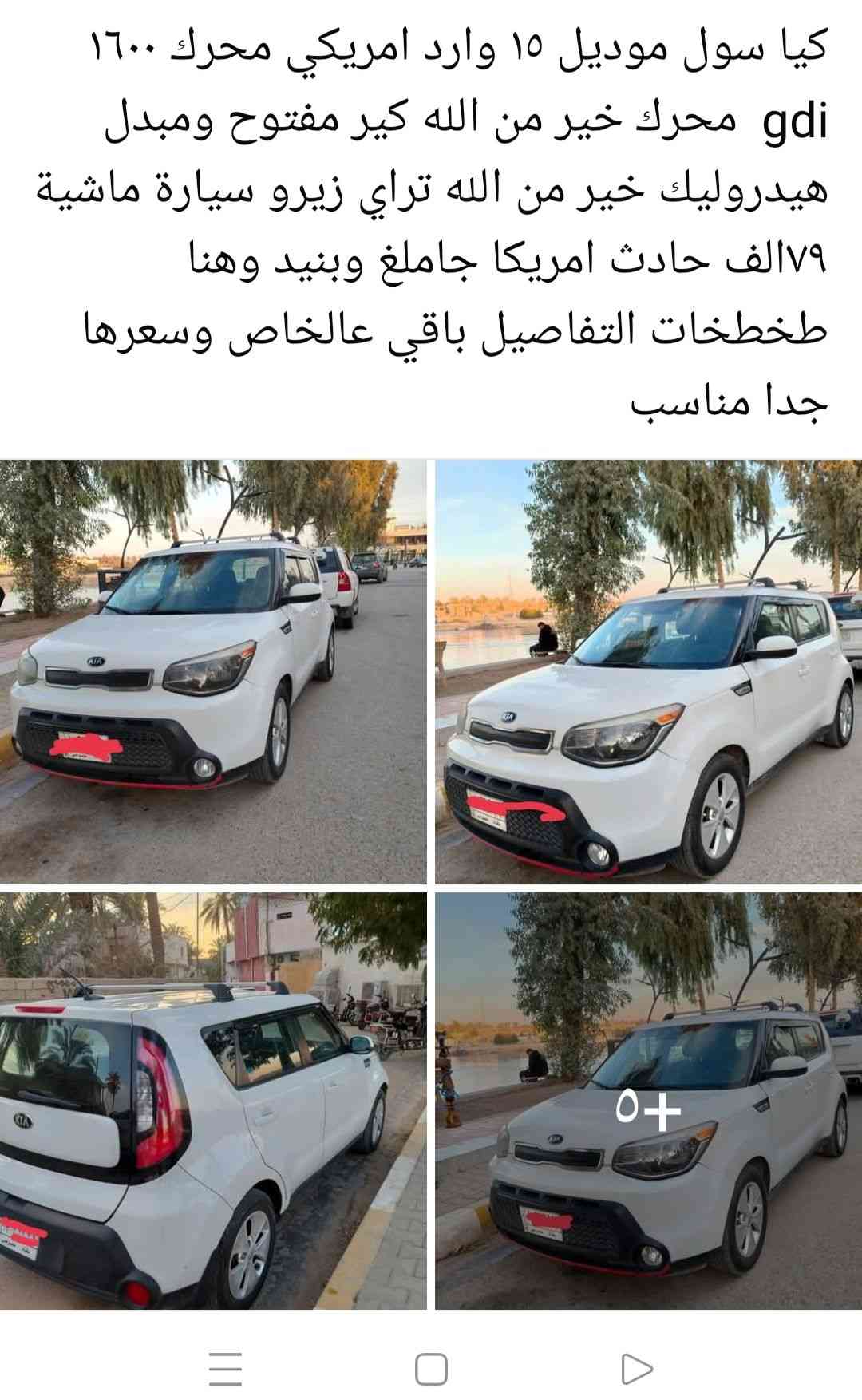Tap the system recent apps button
Image resolution: width=862 pixels, height=1400 pixels.
(x=225, y=1370)
